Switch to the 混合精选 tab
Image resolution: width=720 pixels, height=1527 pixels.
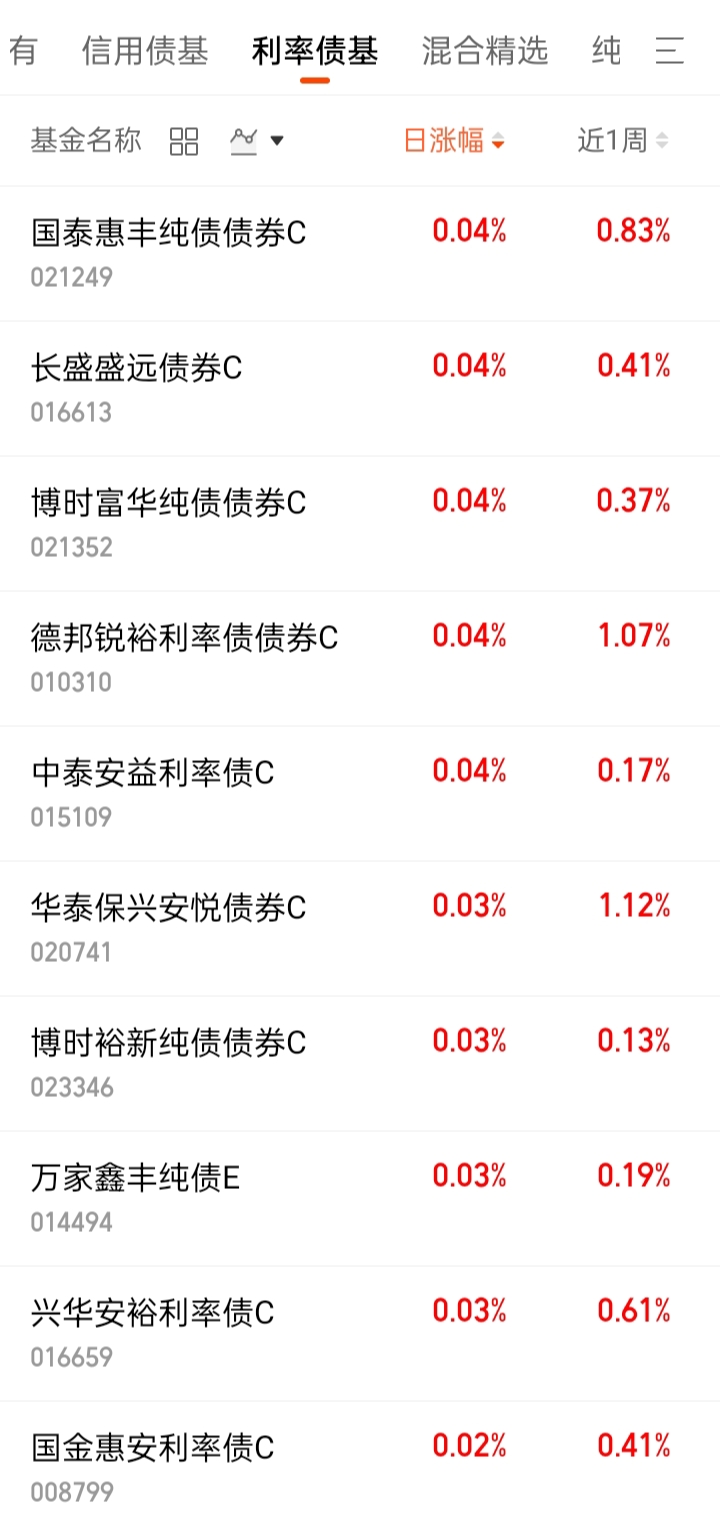point(485,51)
